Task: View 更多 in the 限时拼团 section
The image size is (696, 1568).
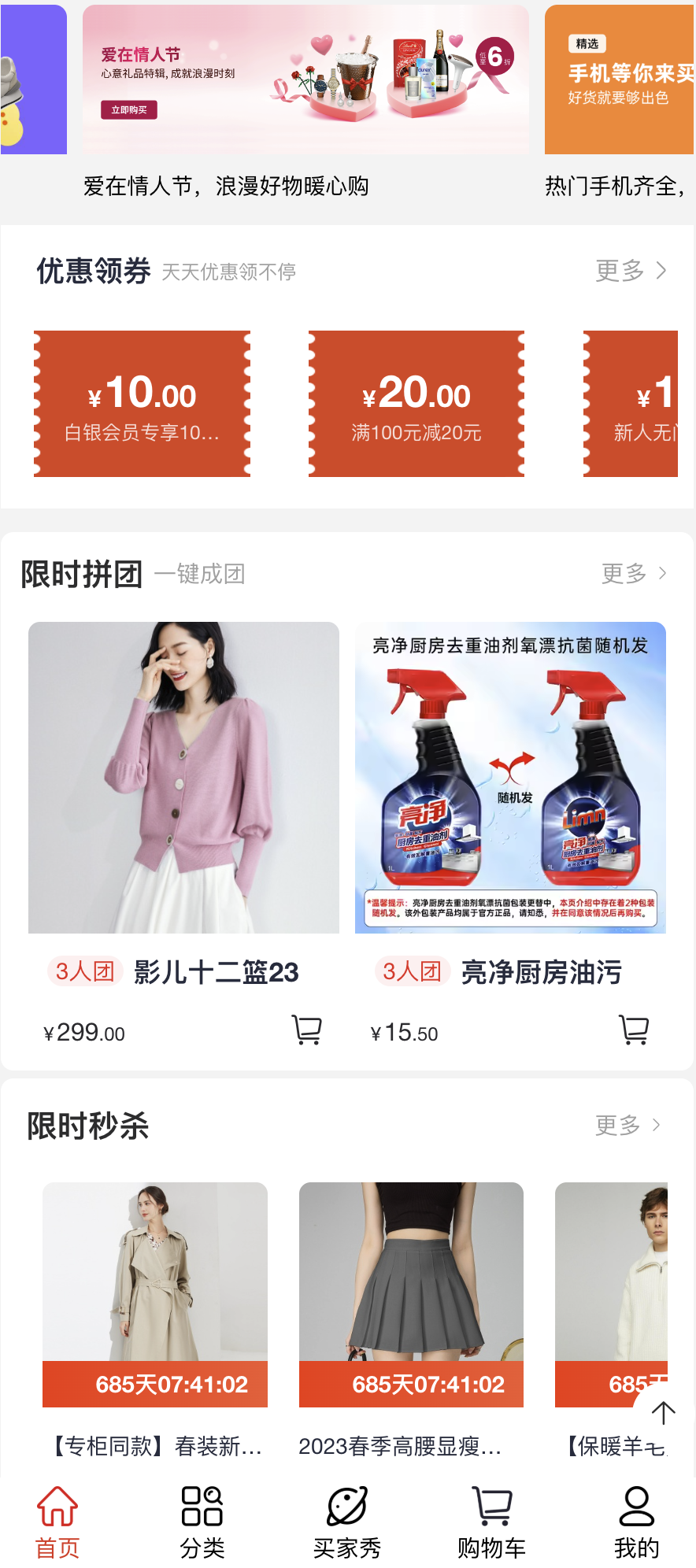Action: [635, 573]
